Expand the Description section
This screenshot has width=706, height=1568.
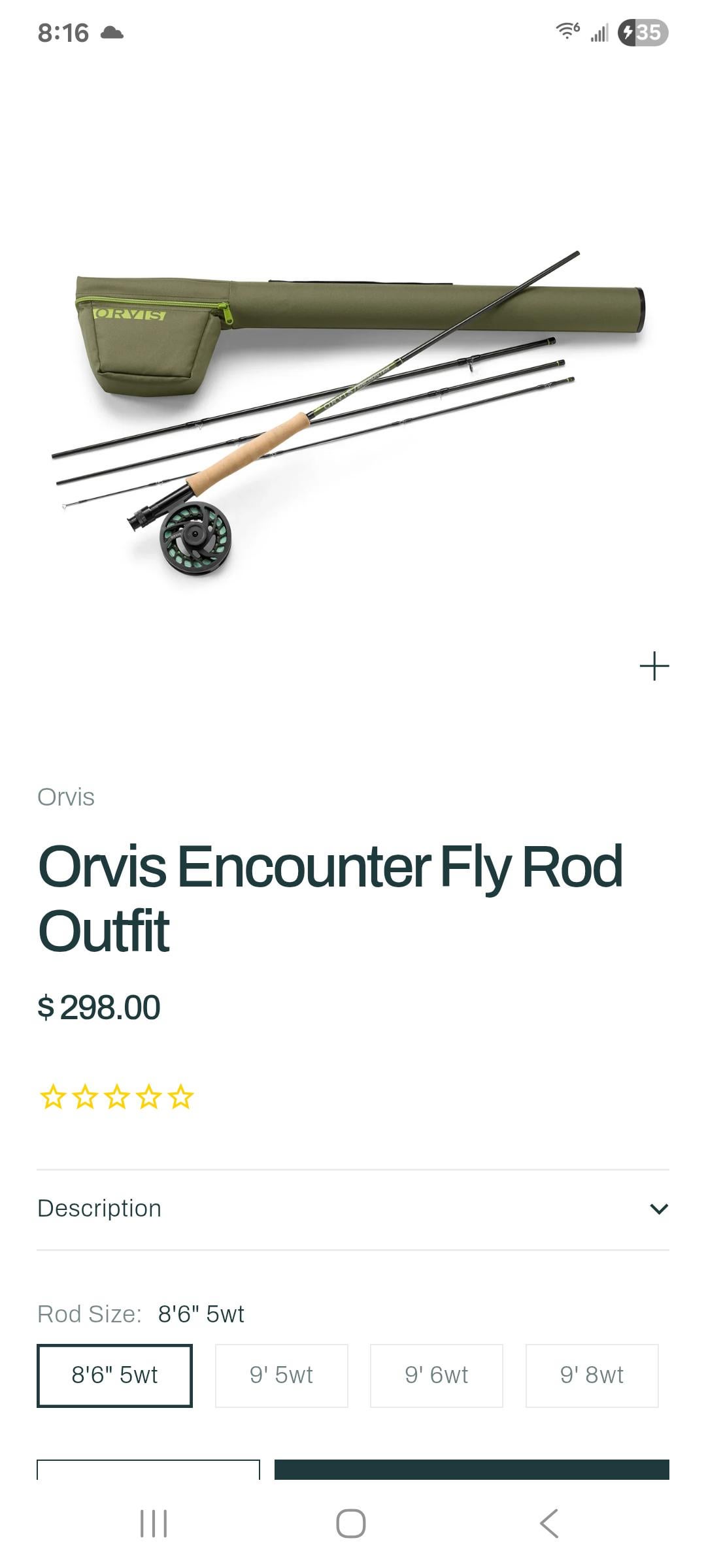(x=353, y=1209)
